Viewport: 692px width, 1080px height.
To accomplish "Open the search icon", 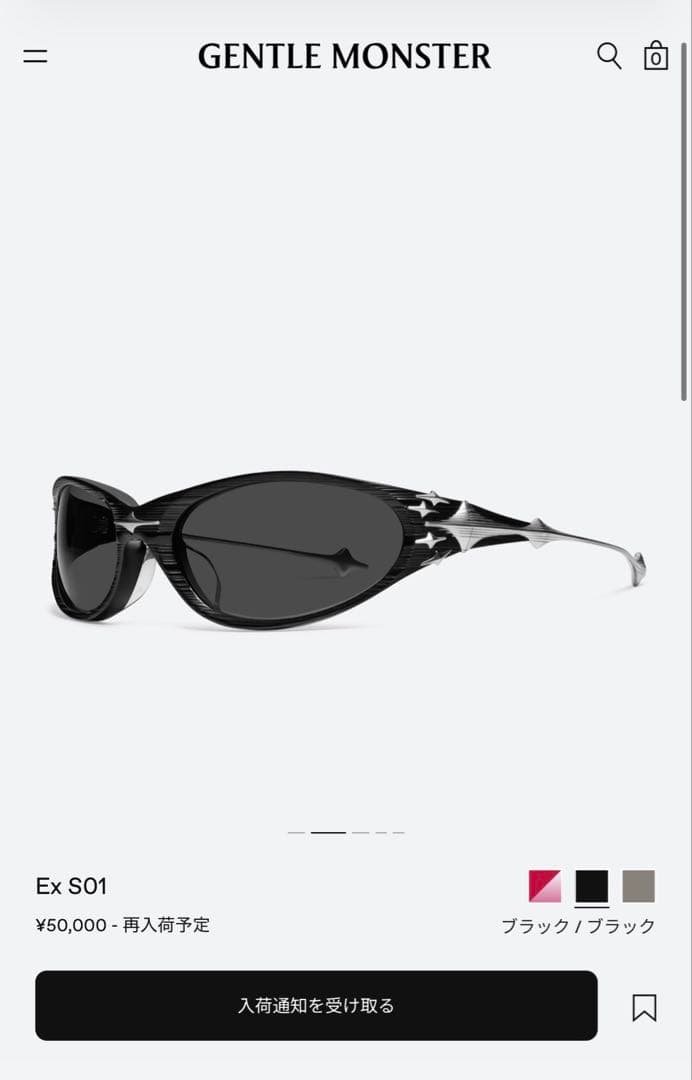I will pyautogui.click(x=609, y=55).
